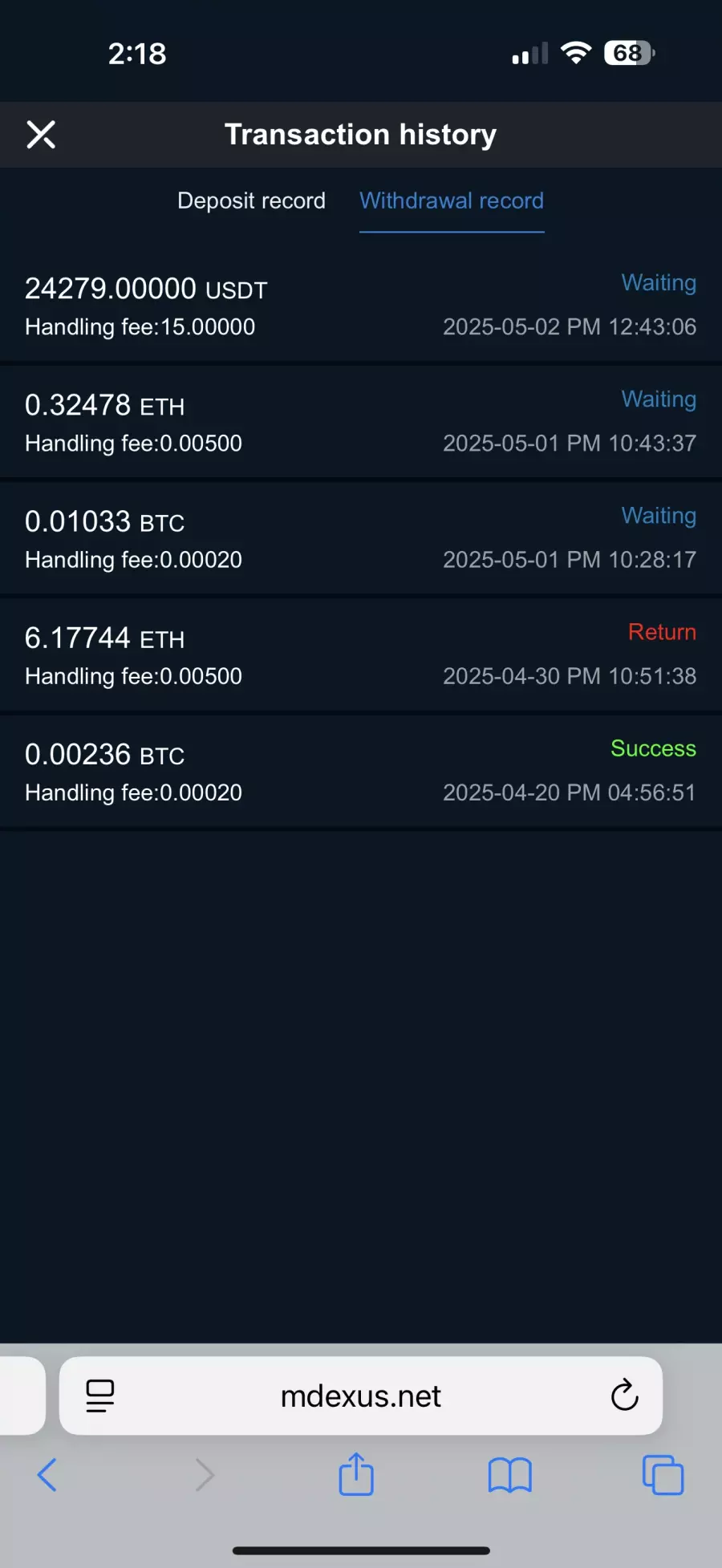Go back to the previous page

tap(47, 1475)
